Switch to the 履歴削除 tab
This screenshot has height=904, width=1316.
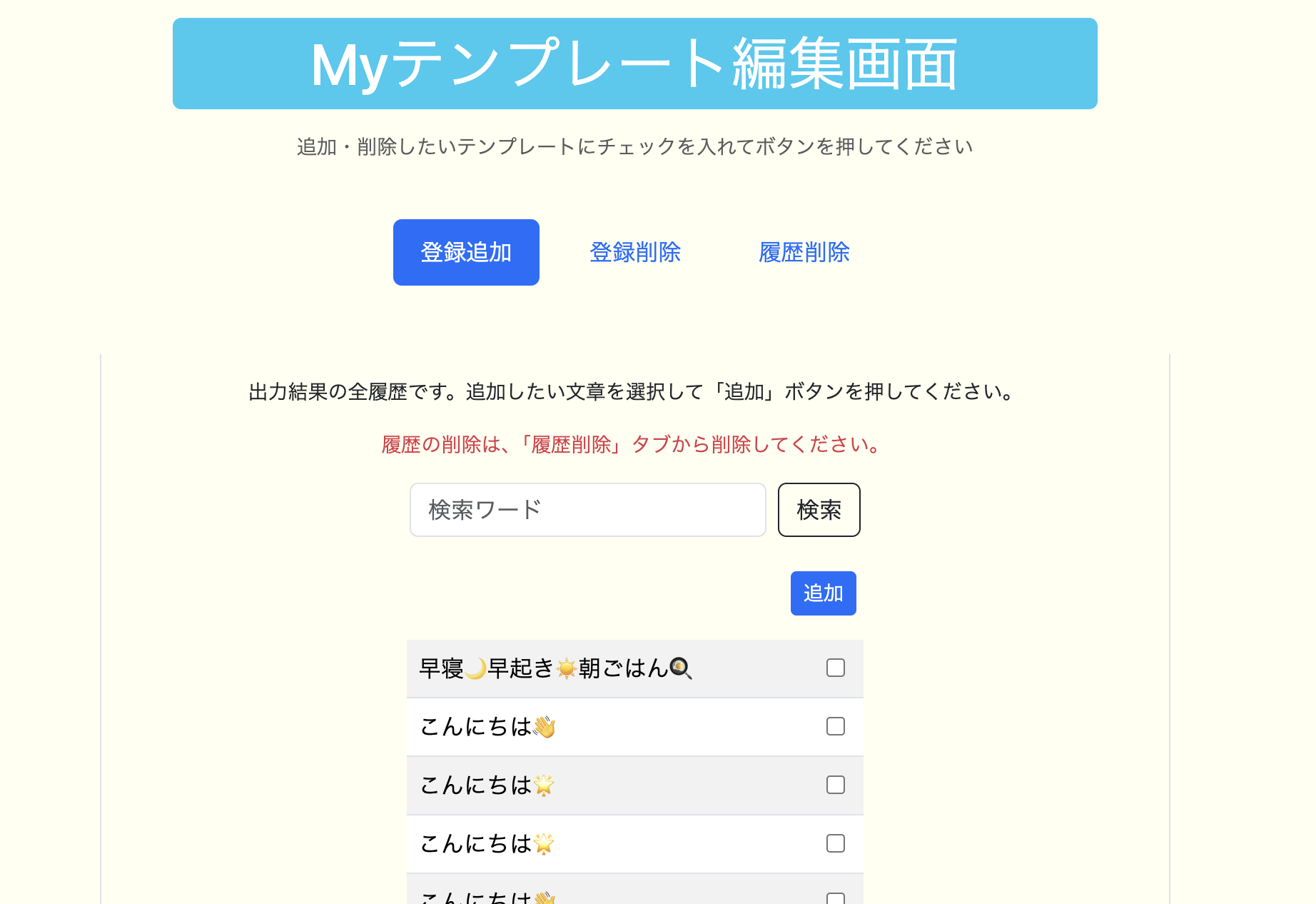point(804,252)
